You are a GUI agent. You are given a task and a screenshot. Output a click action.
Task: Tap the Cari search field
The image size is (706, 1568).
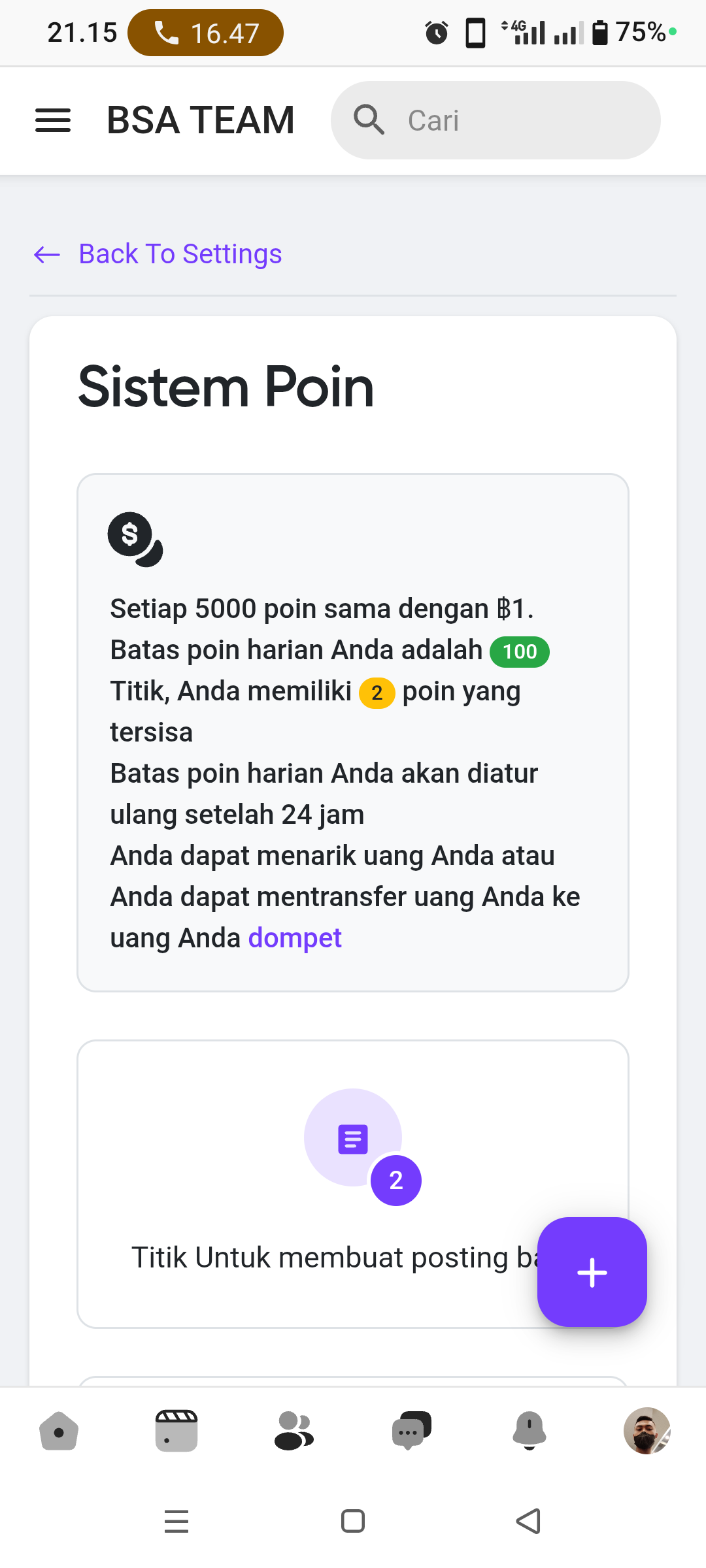click(496, 120)
